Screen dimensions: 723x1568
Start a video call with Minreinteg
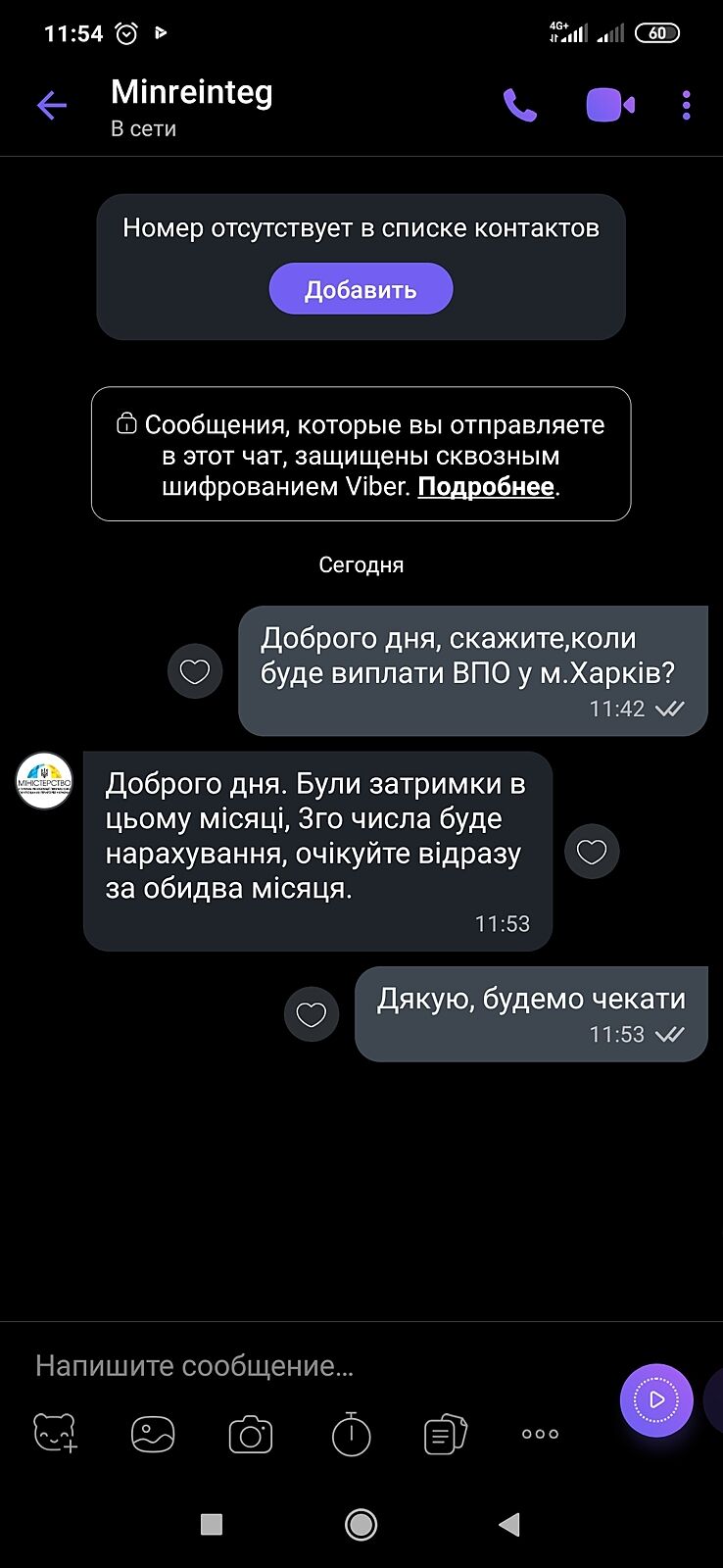pos(609,105)
